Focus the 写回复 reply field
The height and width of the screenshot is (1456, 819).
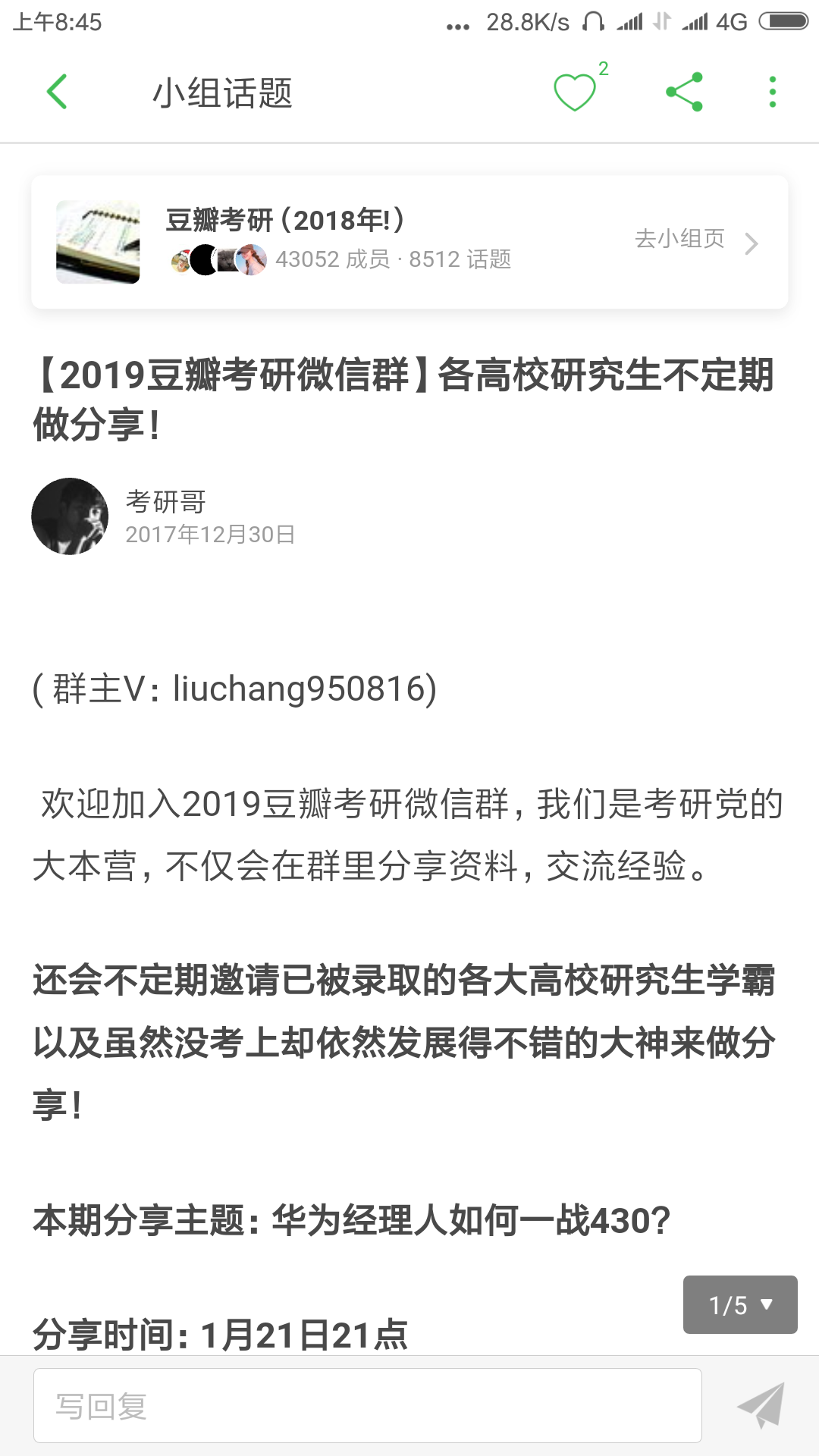pyautogui.click(x=367, y=1405)
